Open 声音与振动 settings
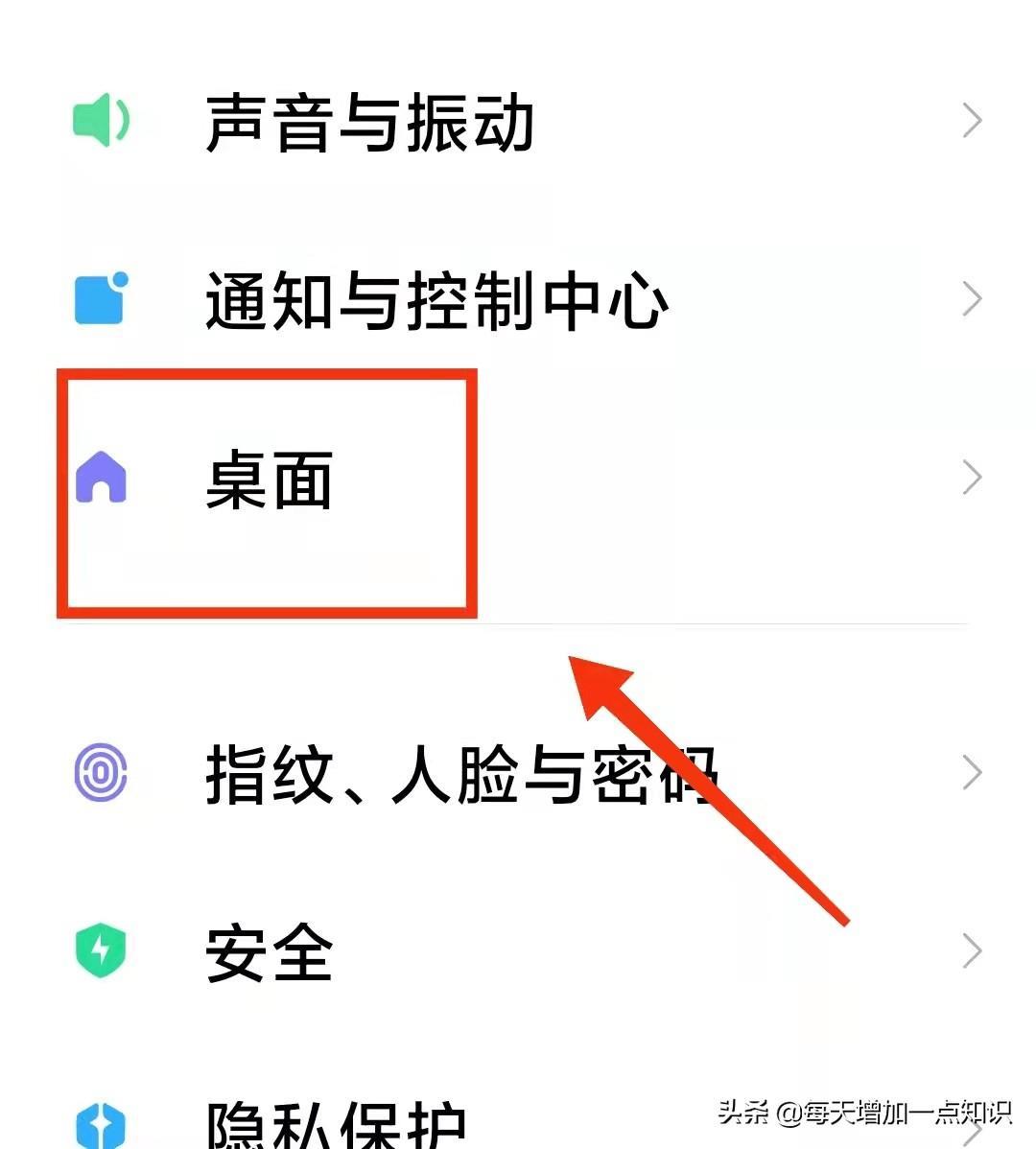The height and width of the screenshot is (1149, 1036). click(x=369, y=123)
